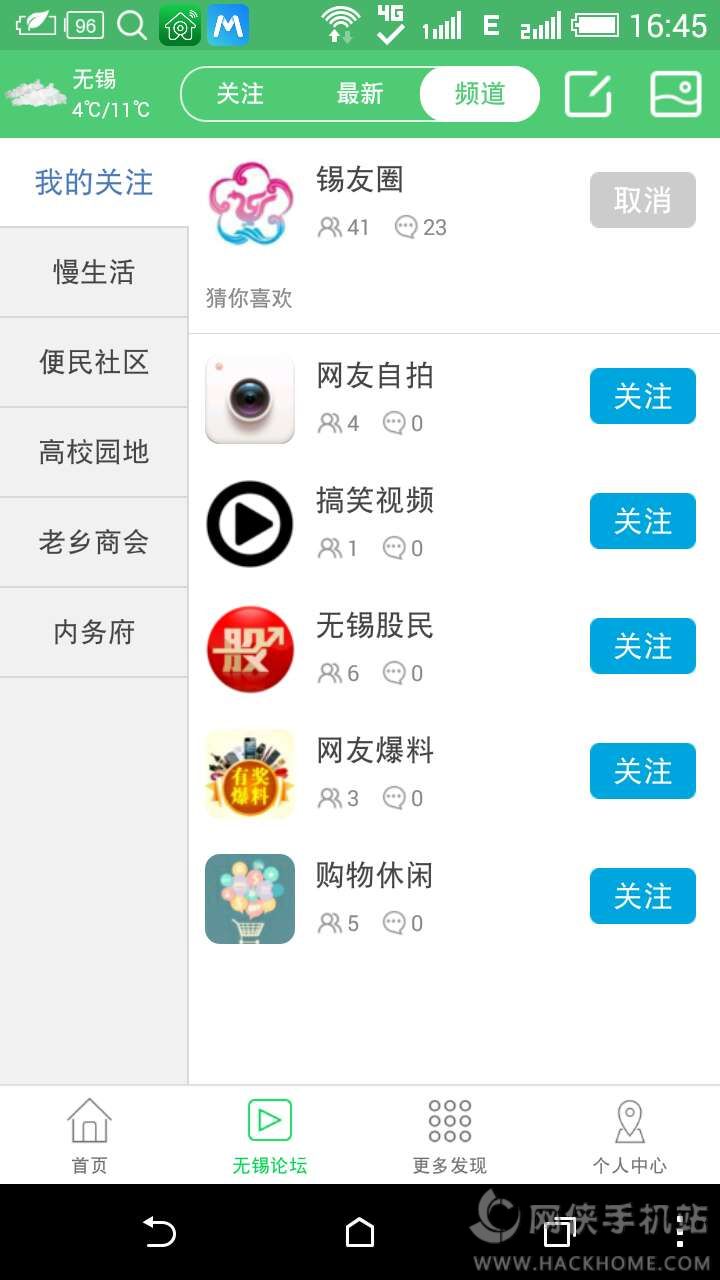Select the 老乡商会 category
This screenshot has height=1280, width=720.
pyautogui.click(x=94, y=542)
